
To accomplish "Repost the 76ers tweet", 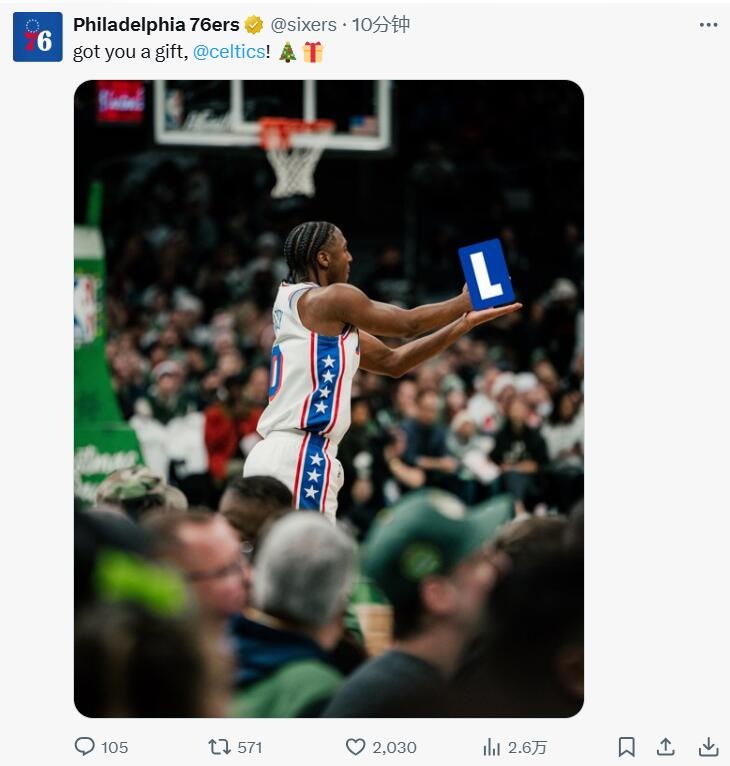I will click(x=219, y=747).
